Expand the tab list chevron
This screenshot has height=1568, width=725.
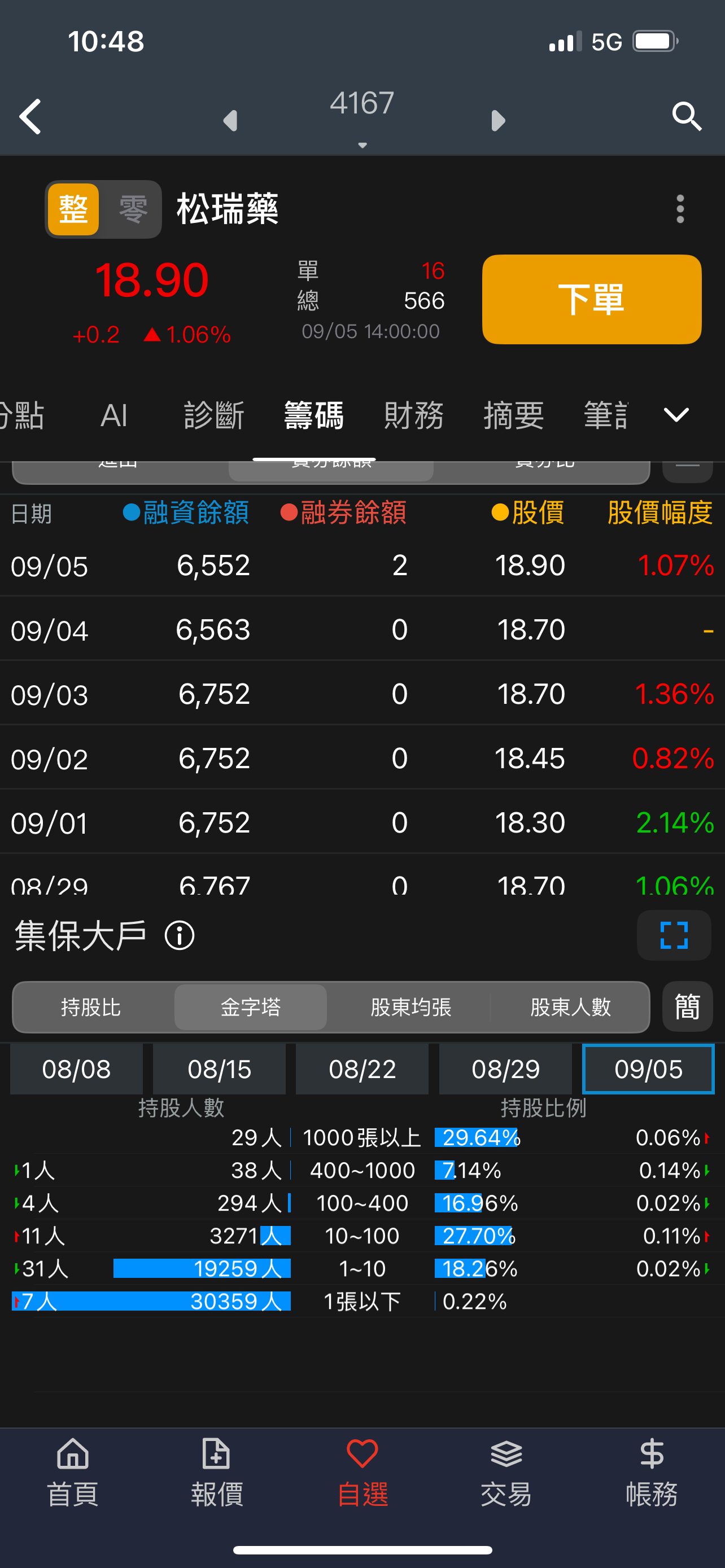(676, 415)
